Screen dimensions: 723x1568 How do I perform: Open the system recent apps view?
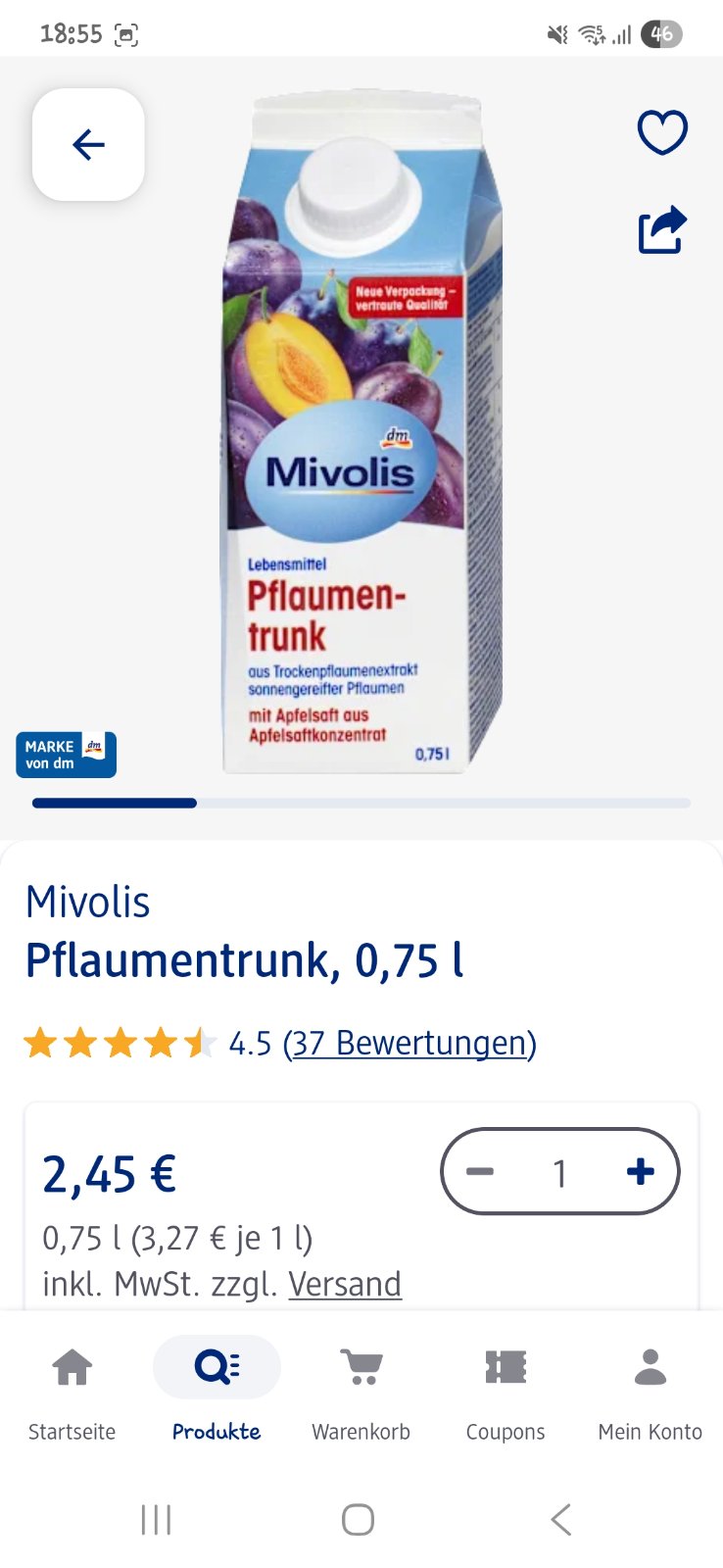click(x=156, y=1520)
